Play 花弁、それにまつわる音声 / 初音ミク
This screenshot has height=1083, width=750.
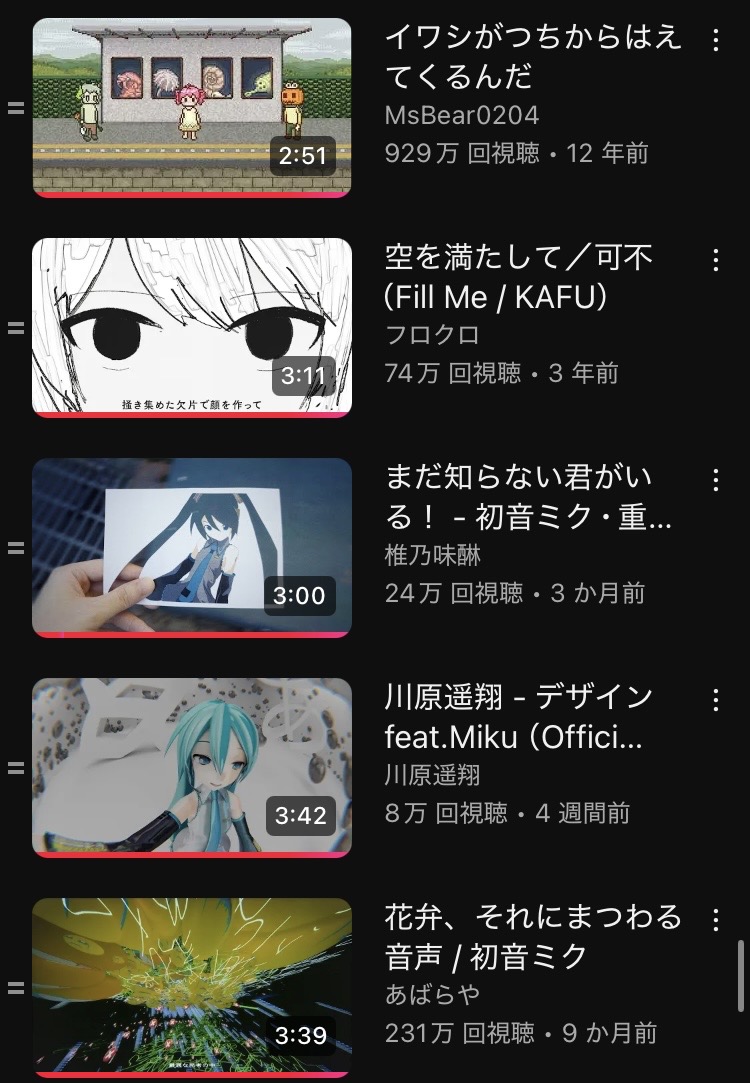coord(192,986)
